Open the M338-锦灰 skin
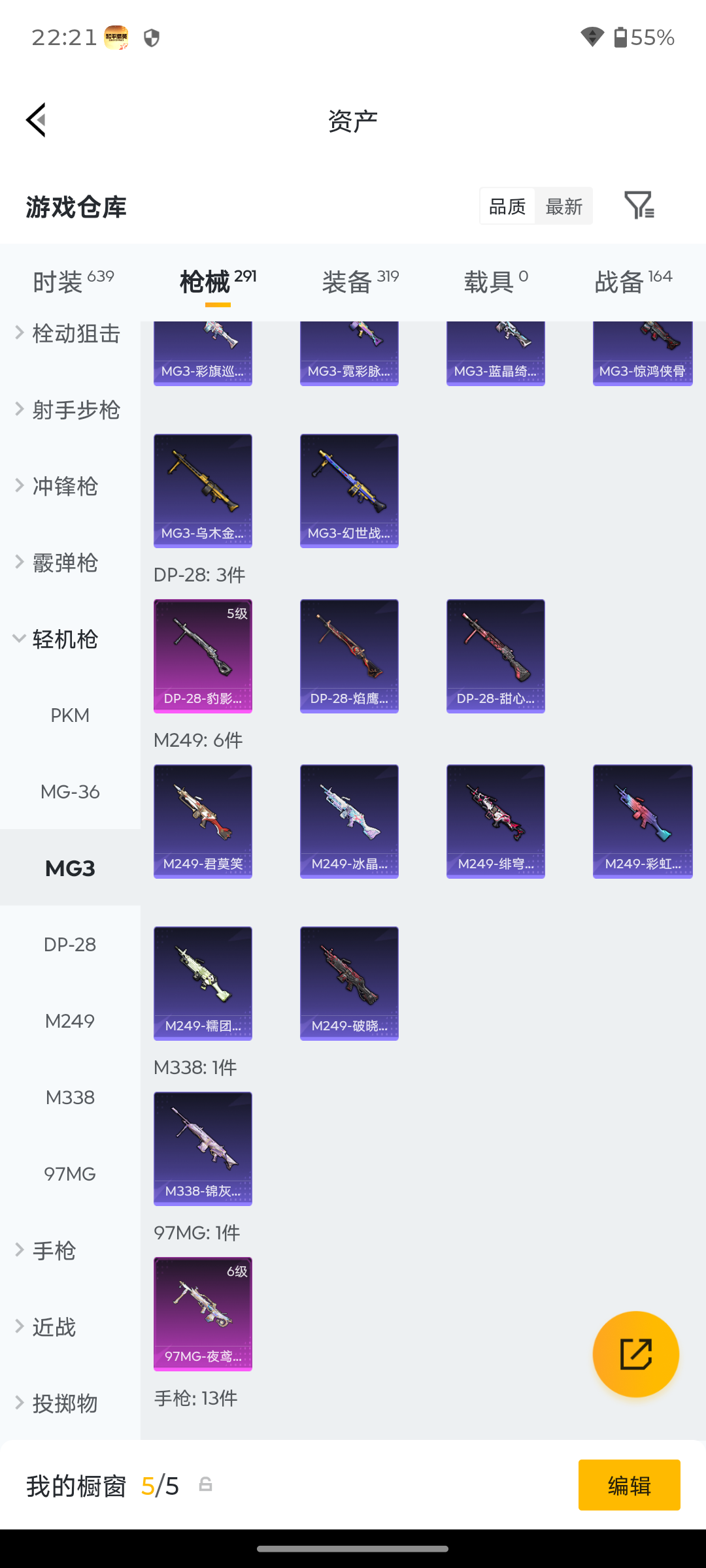Viewport: 706px width, 1568px height. pyautogui.click(x=203, y=1149)
